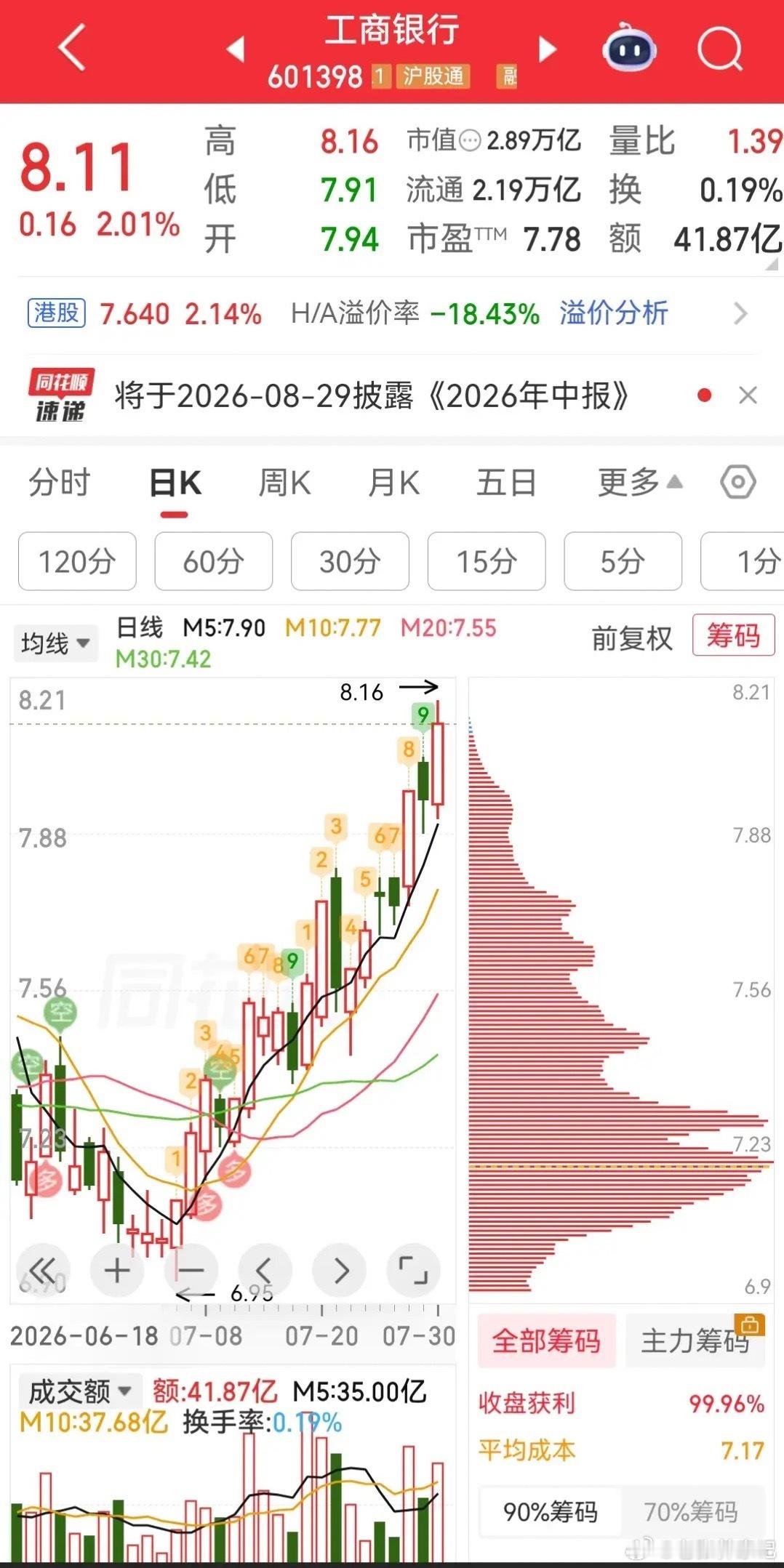Screen dimensions: 784x1568
Task: Switch to the next stock arrow
Action: [x=548, y=49]
